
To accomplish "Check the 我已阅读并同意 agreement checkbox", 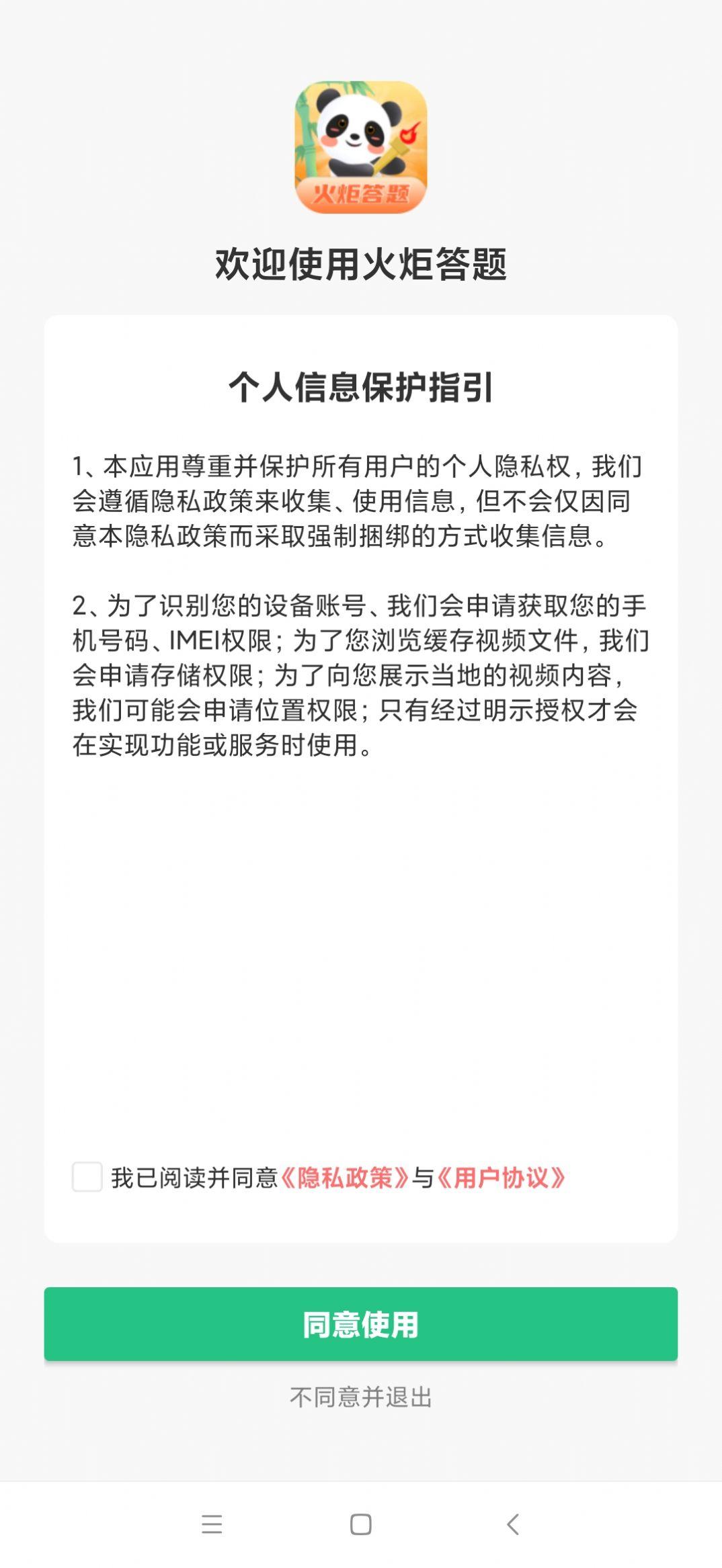I will tap(87, 1177).
